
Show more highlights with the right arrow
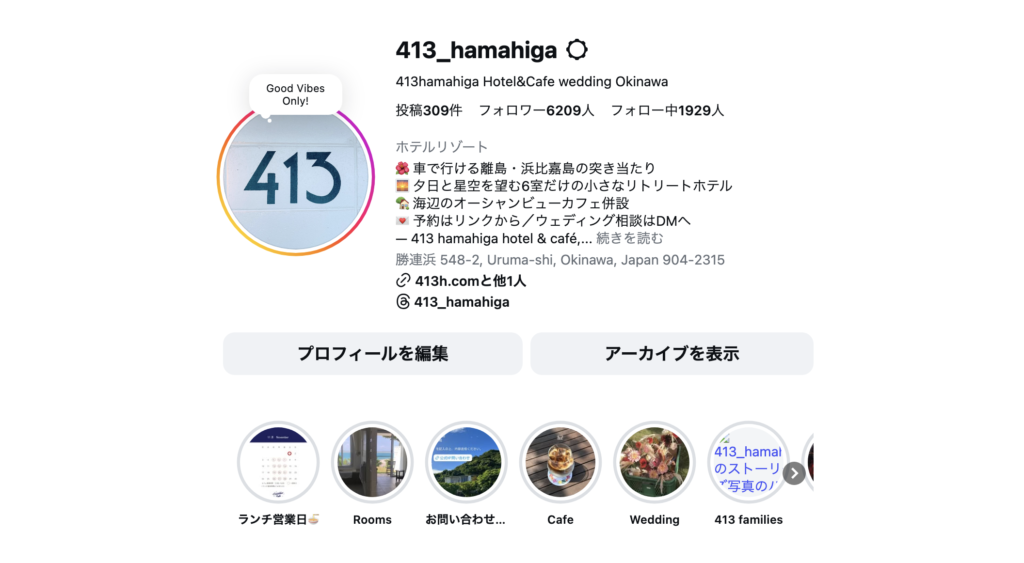pyautogui.click(x=794, y=473)
